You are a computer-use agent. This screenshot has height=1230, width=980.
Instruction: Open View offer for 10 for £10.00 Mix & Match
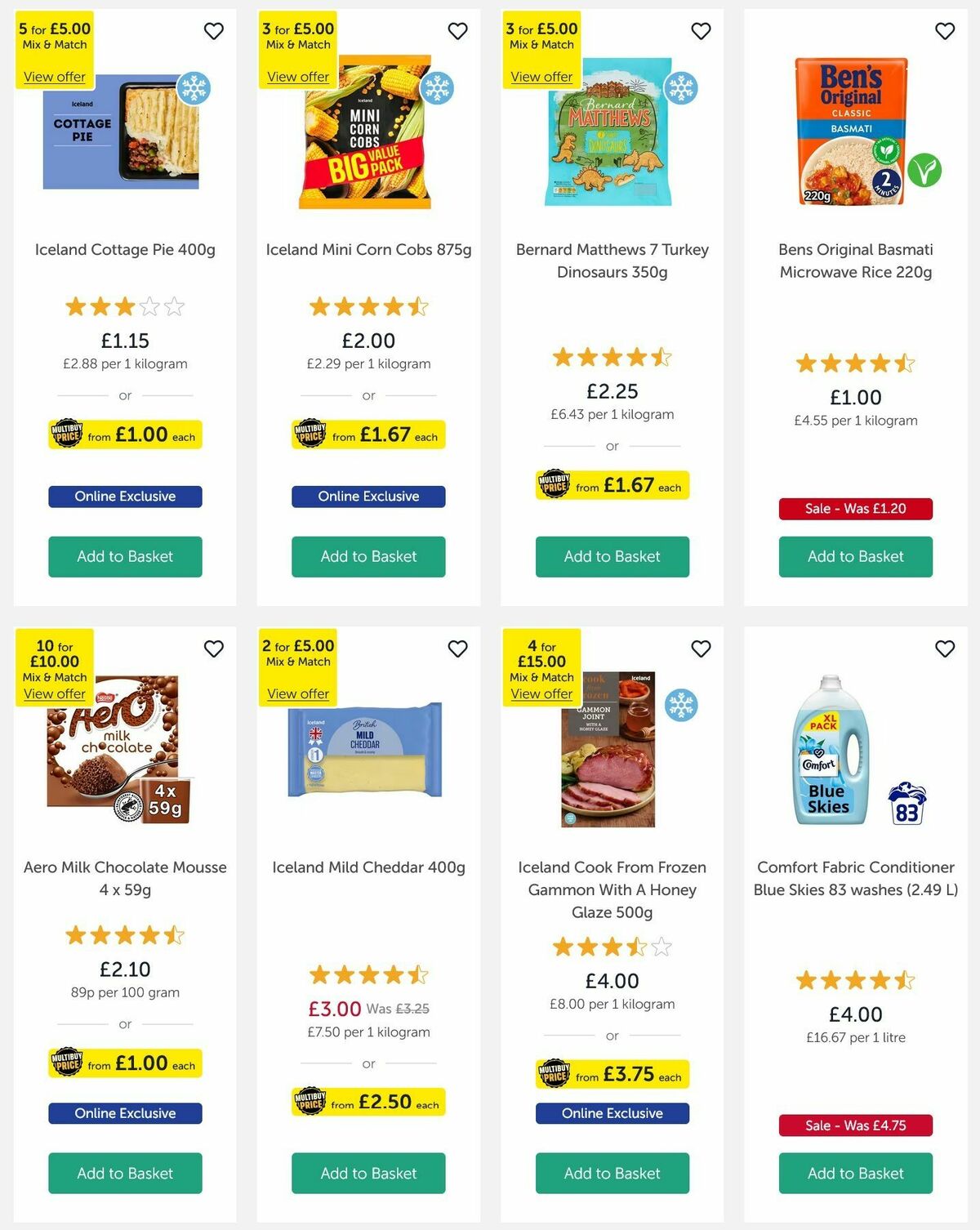click(x=54, y=693)
